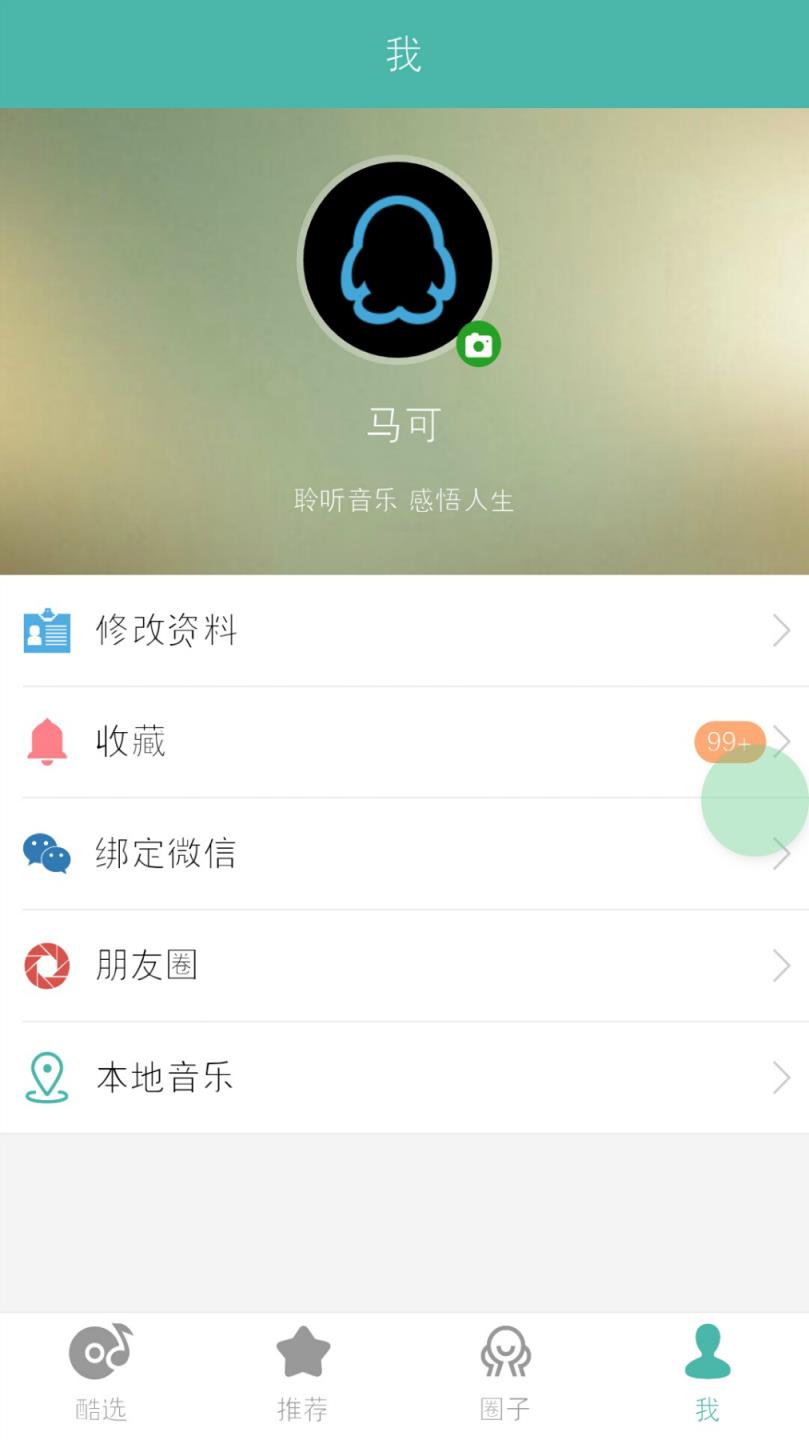Tap the 推荐 star icon
This screenshot has height=1440, width=809.
point(303,1350)
